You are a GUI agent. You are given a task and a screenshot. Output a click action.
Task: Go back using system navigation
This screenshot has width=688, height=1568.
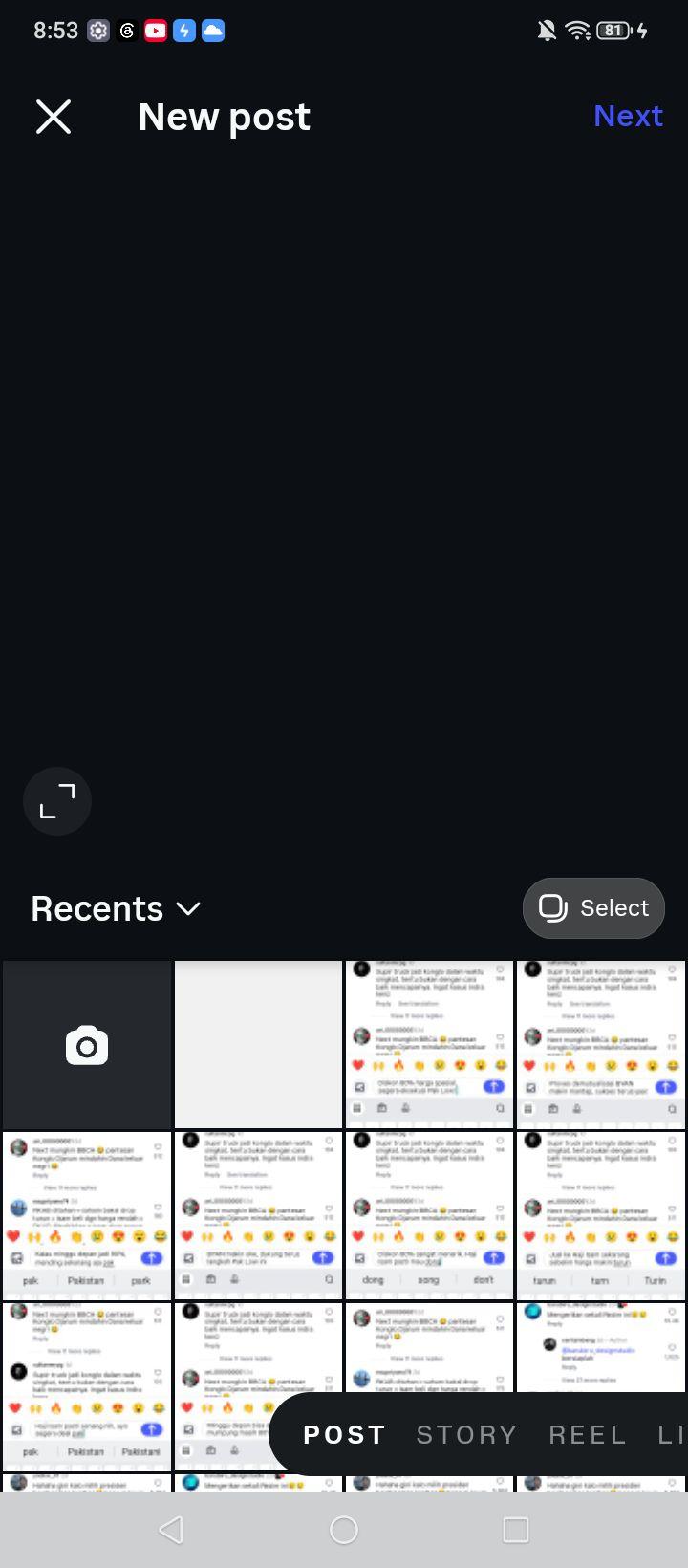(x=171, y=1530)
